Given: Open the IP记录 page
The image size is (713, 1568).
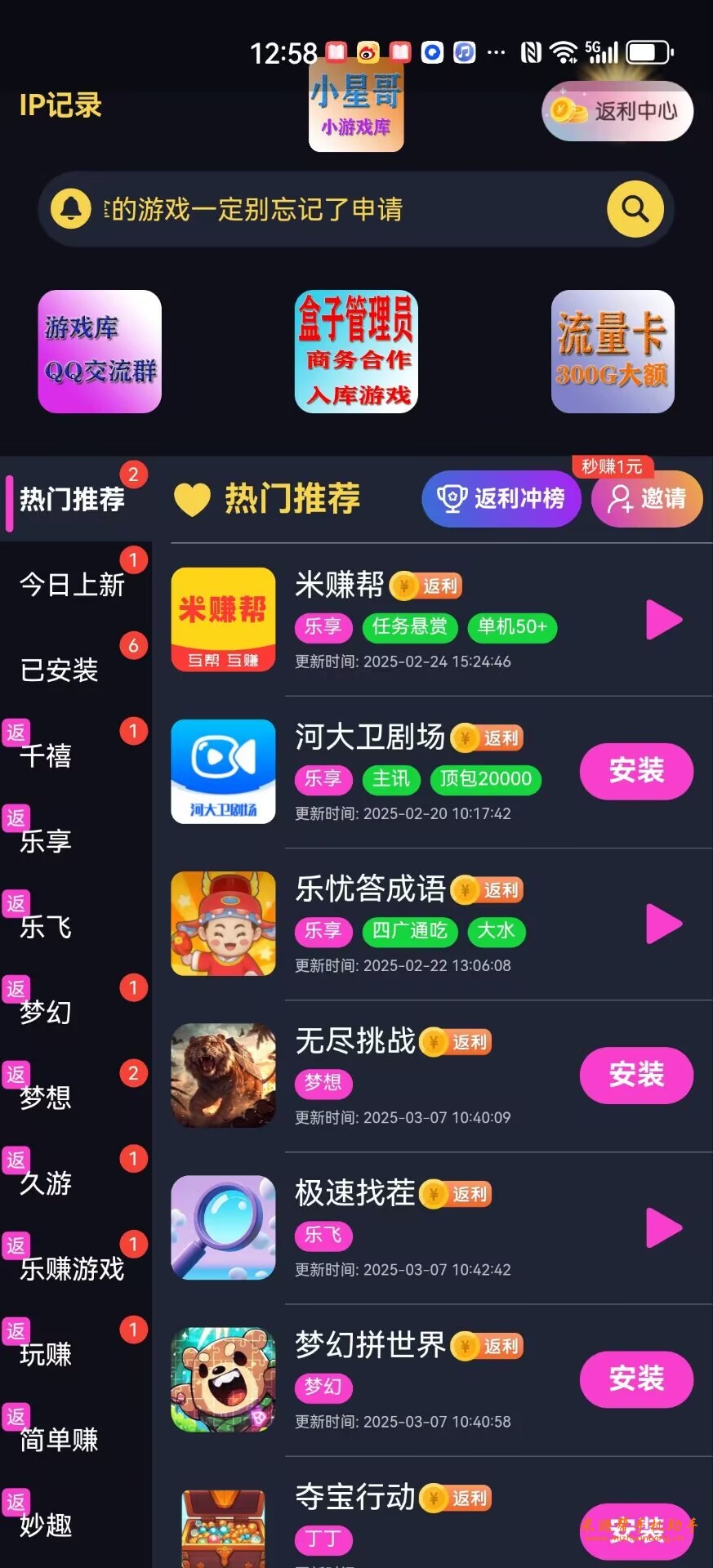Looking at the screenshot, I should 60,105.
